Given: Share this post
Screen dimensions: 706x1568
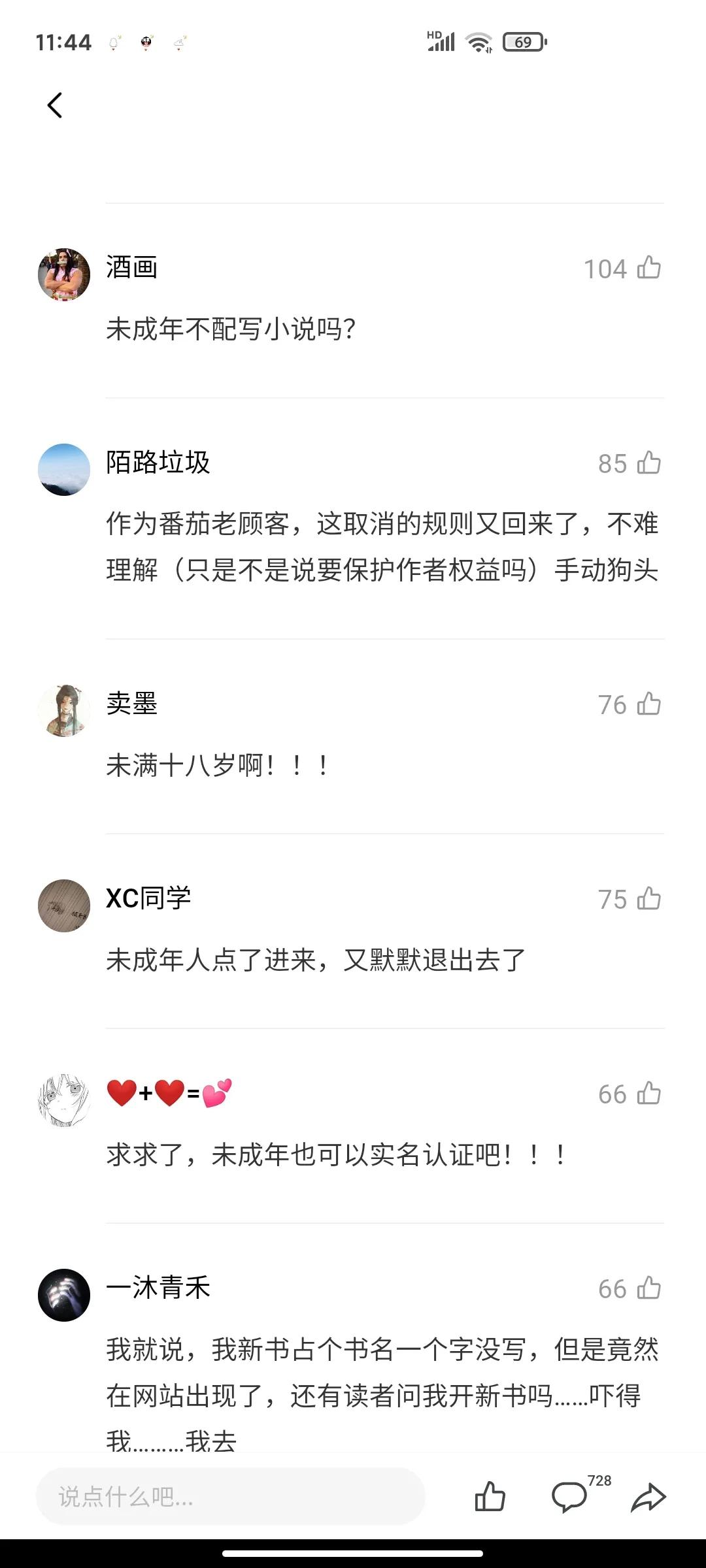Looking at the screenshot, I should coord(648,1497).
